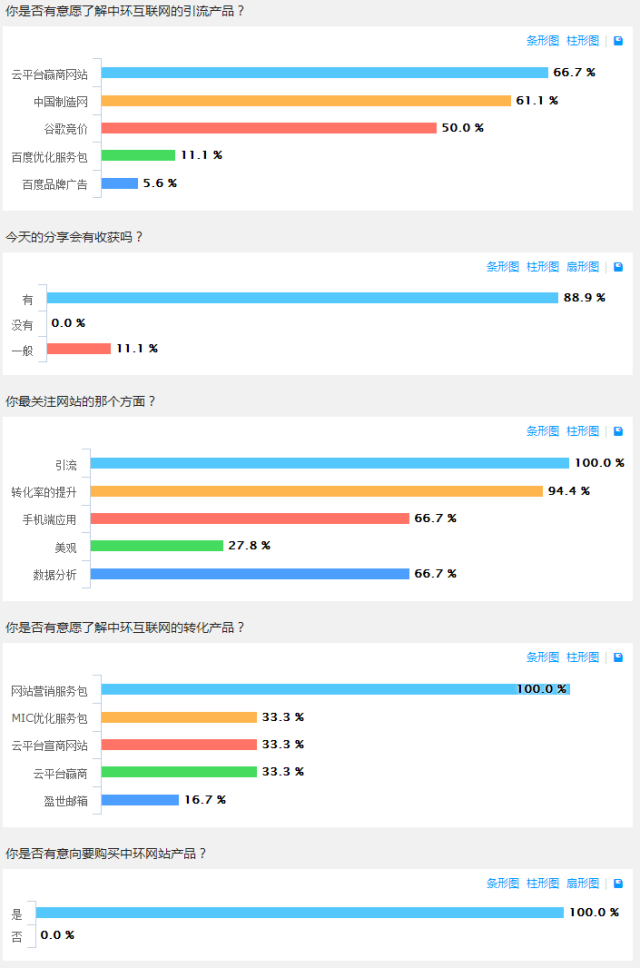The height and width of the screenshot is (968, 640).
Task: Switch 引流产品 question to 柱形图 view
Action: pos(582,41)
